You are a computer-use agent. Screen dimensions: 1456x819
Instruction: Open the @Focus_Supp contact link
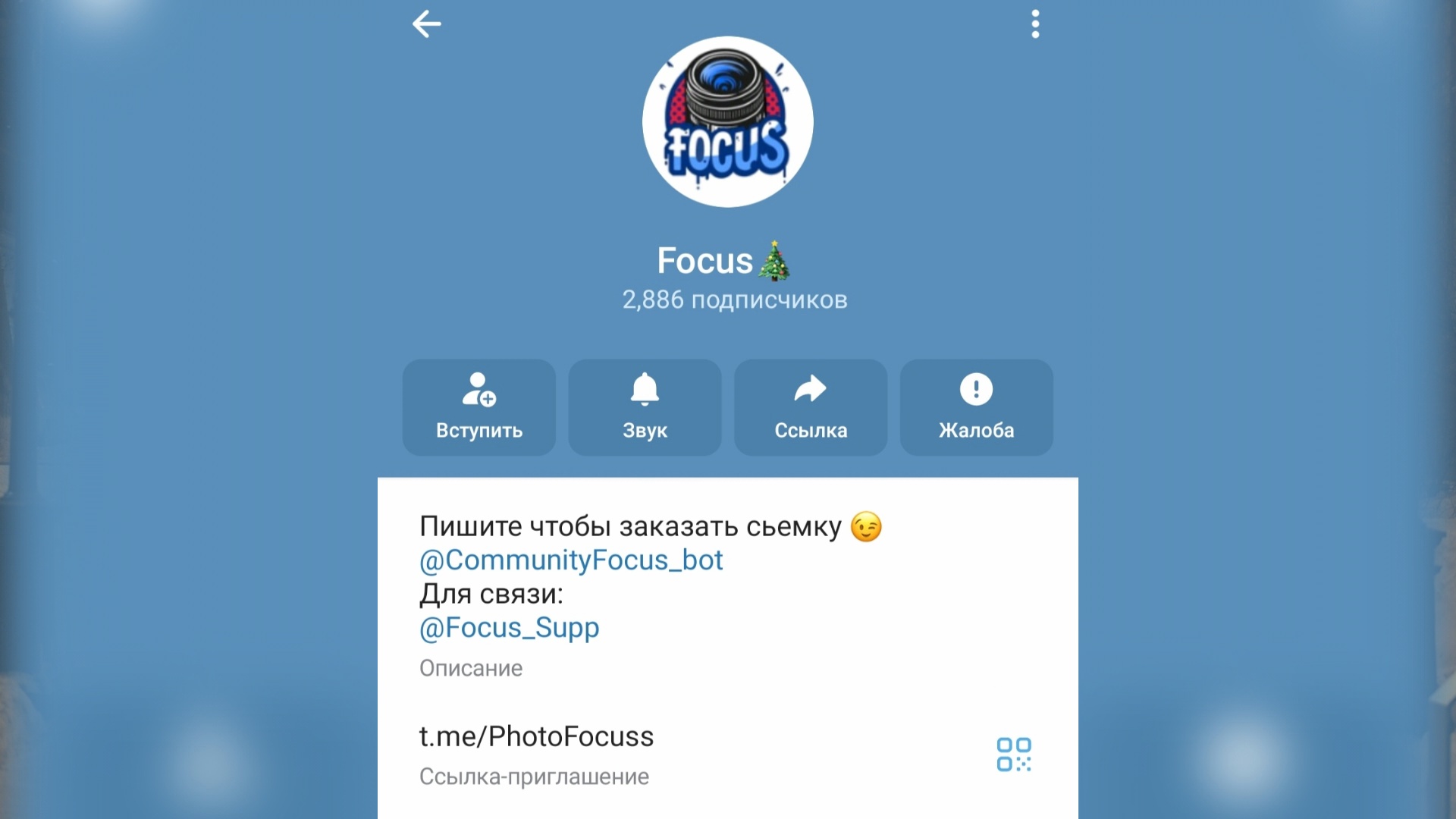pyautogui.click(x=509, y=628)
